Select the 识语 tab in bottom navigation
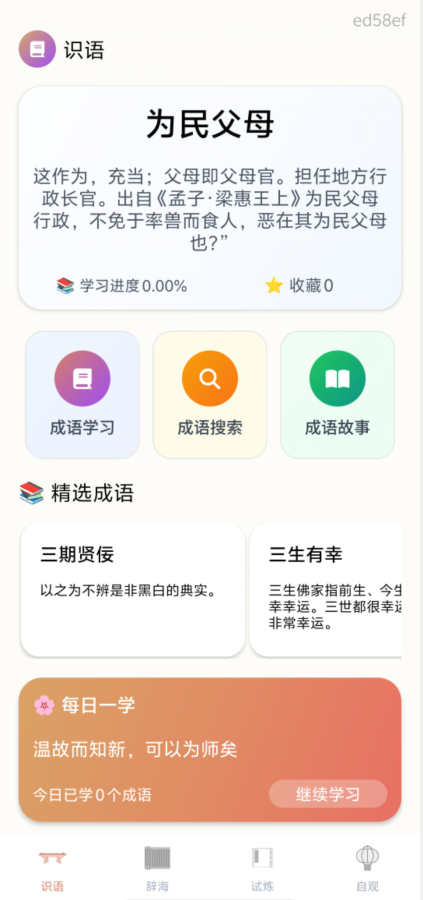 pos(52,868)
